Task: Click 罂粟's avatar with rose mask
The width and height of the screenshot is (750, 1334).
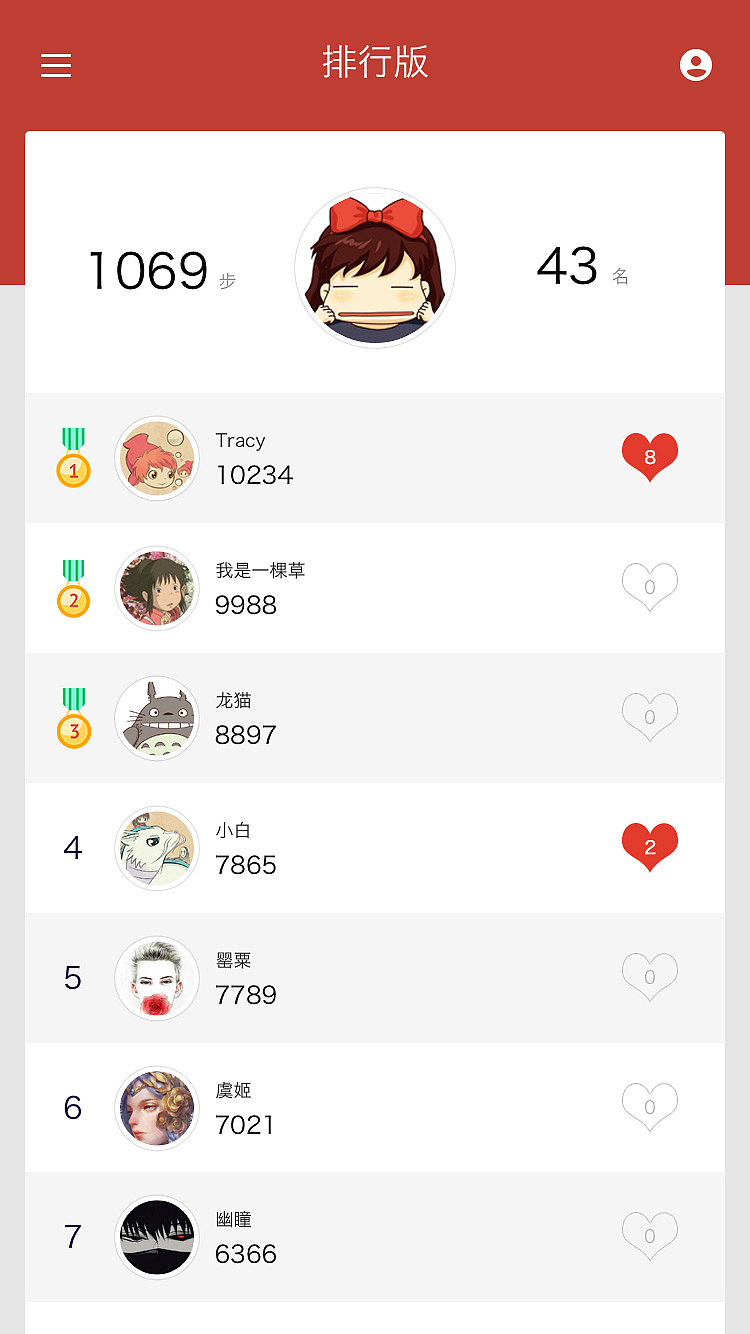Action: [157, 978]
